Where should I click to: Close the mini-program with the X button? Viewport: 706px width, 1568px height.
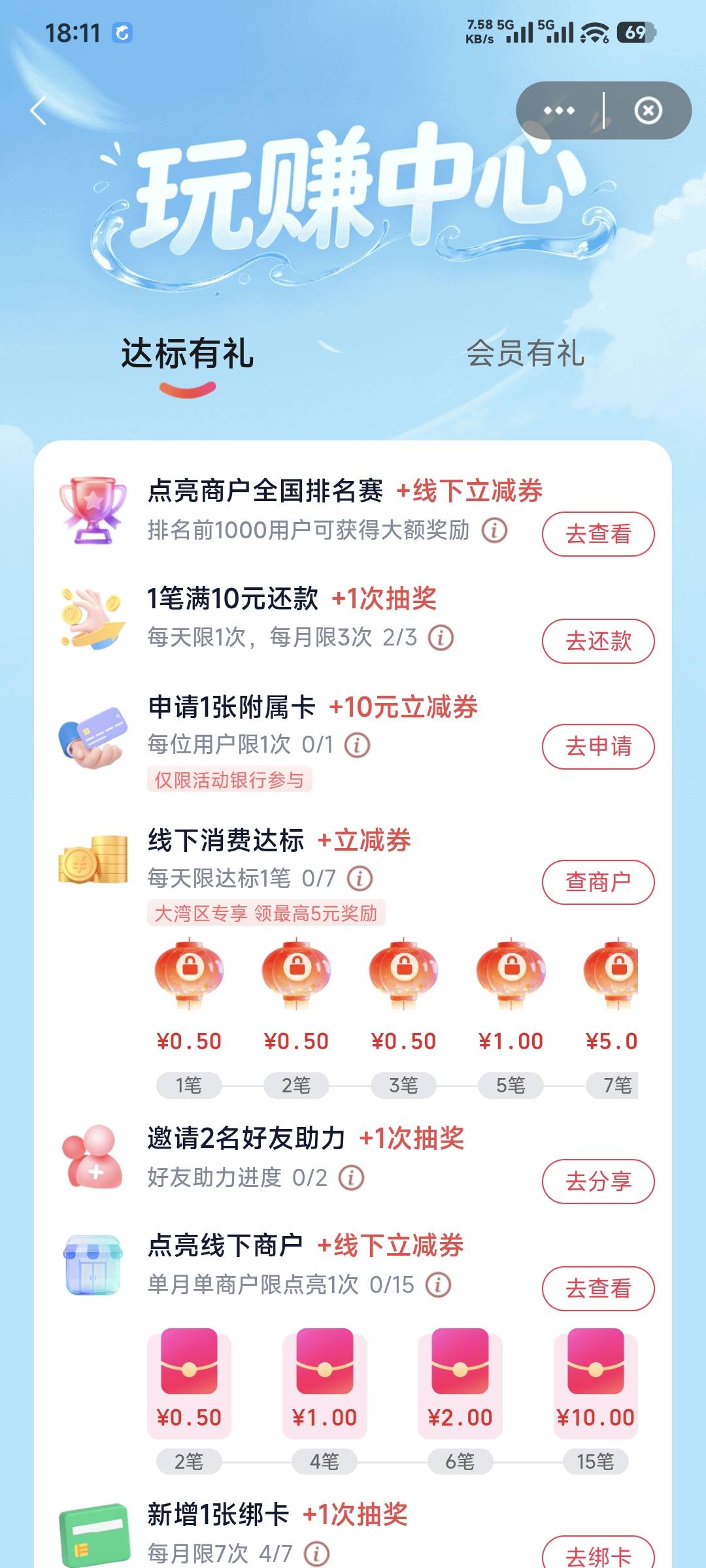pos(648,110)
